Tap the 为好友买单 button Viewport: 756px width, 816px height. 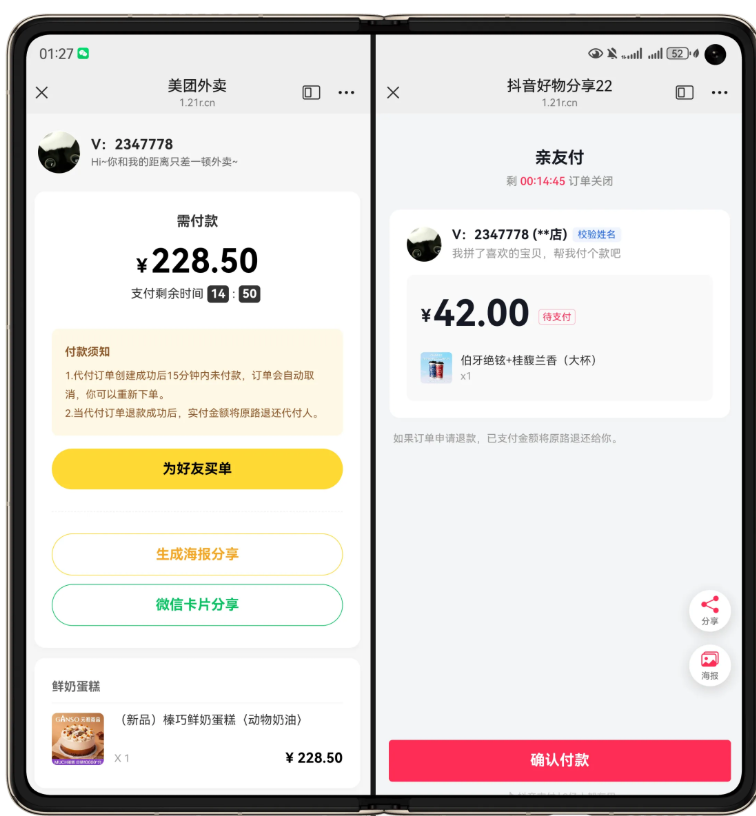197,469
